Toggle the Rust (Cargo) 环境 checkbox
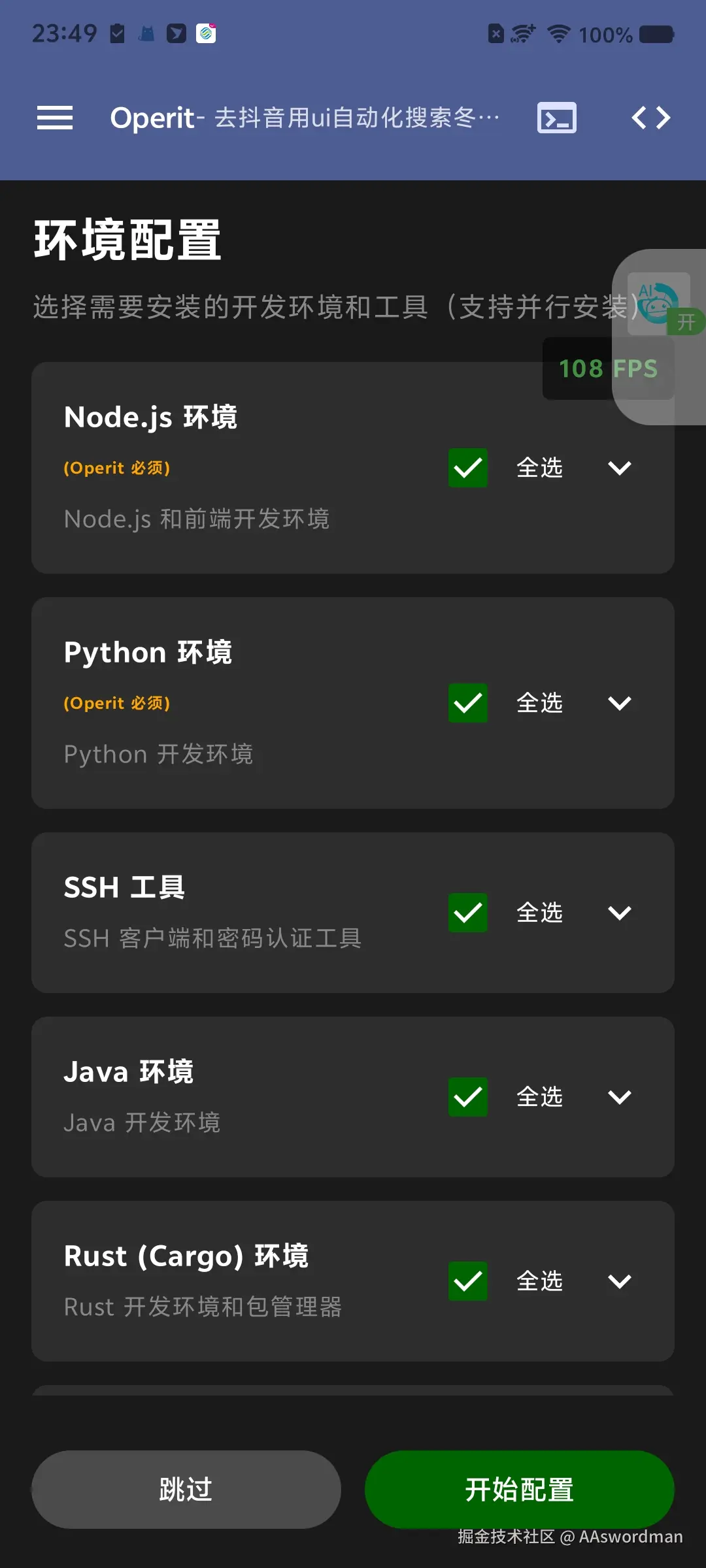706x1568 pixels. [468, 1281]
